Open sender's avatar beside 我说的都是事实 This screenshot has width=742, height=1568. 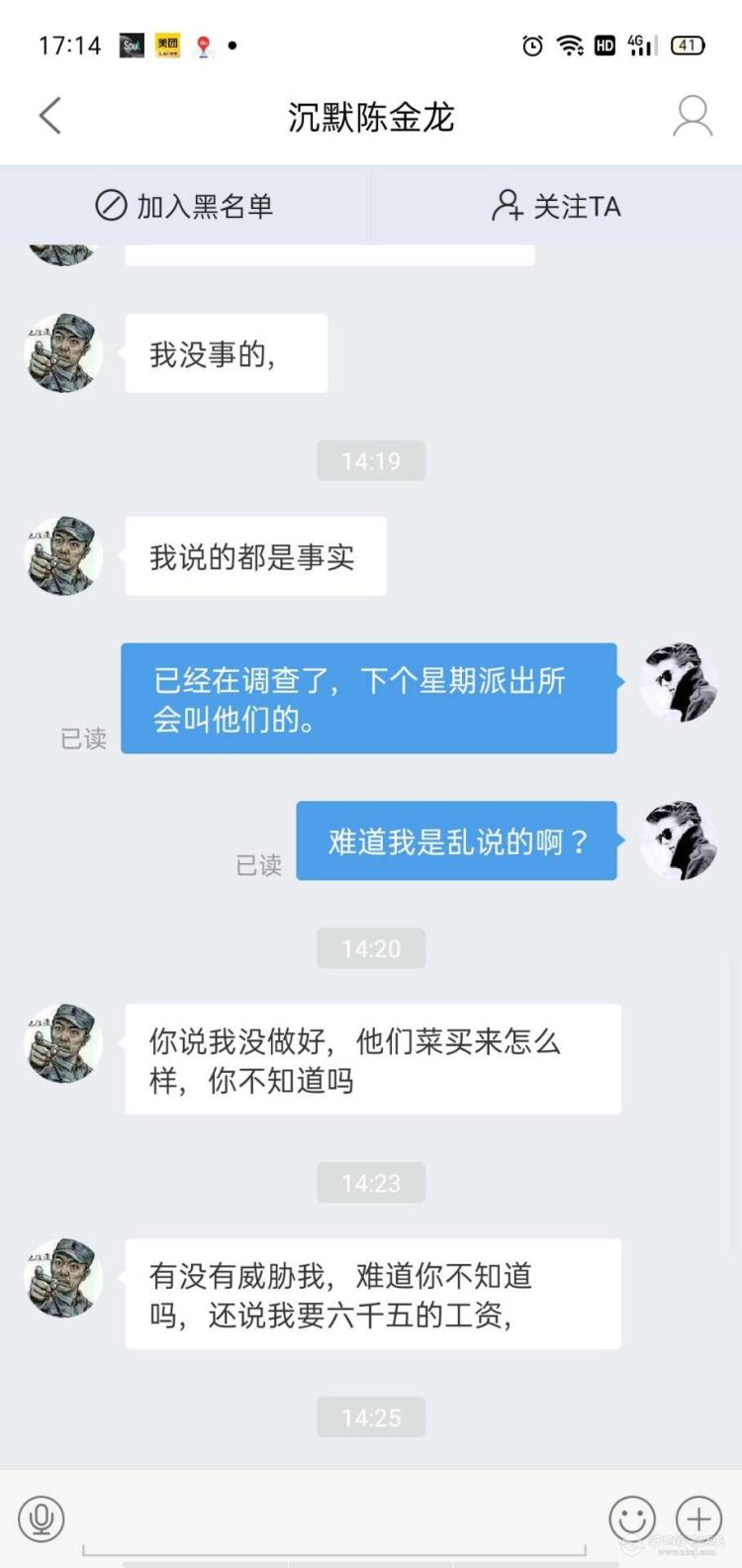point(63,555)
